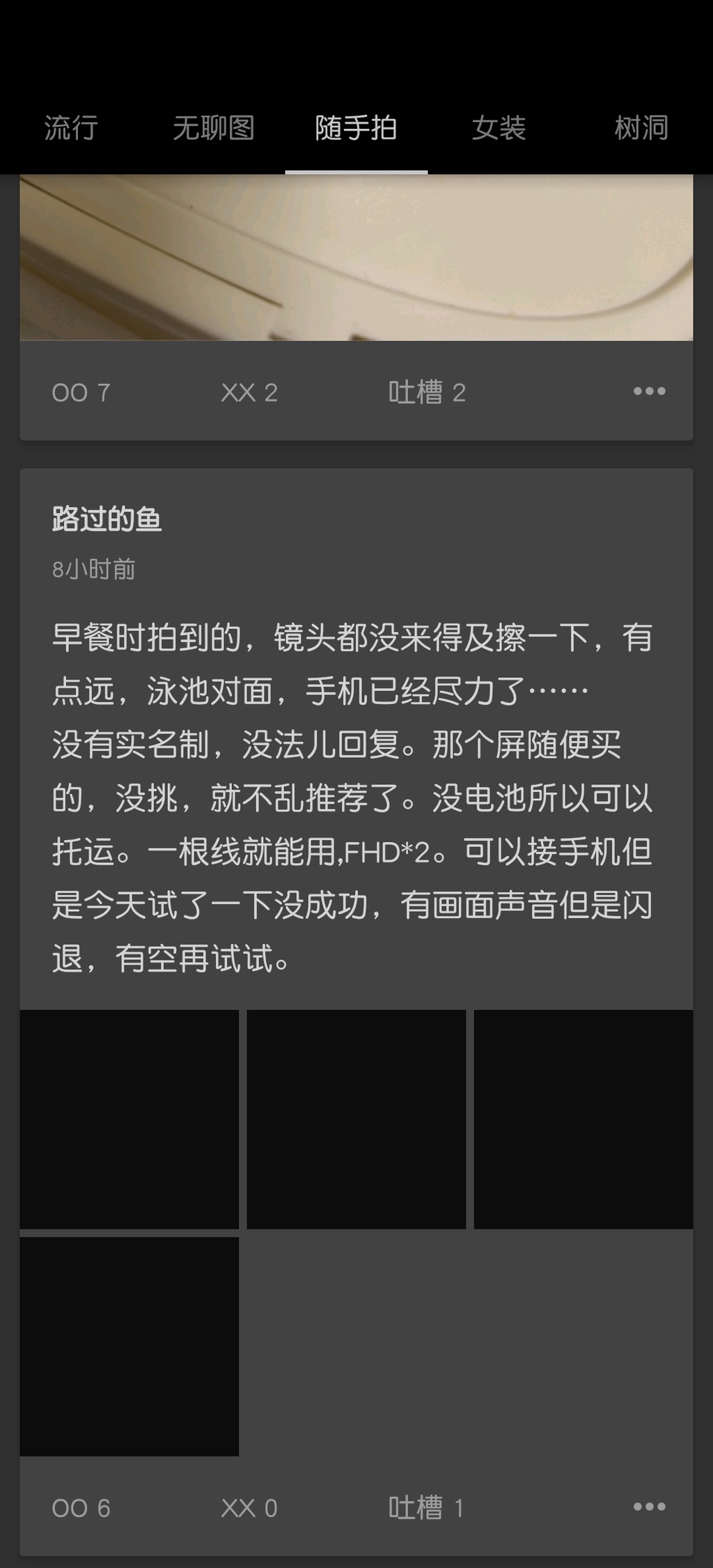This screenshot has height=1568, width=713.
Task: Switch to the 流行 tab
Action: [71, 128]
